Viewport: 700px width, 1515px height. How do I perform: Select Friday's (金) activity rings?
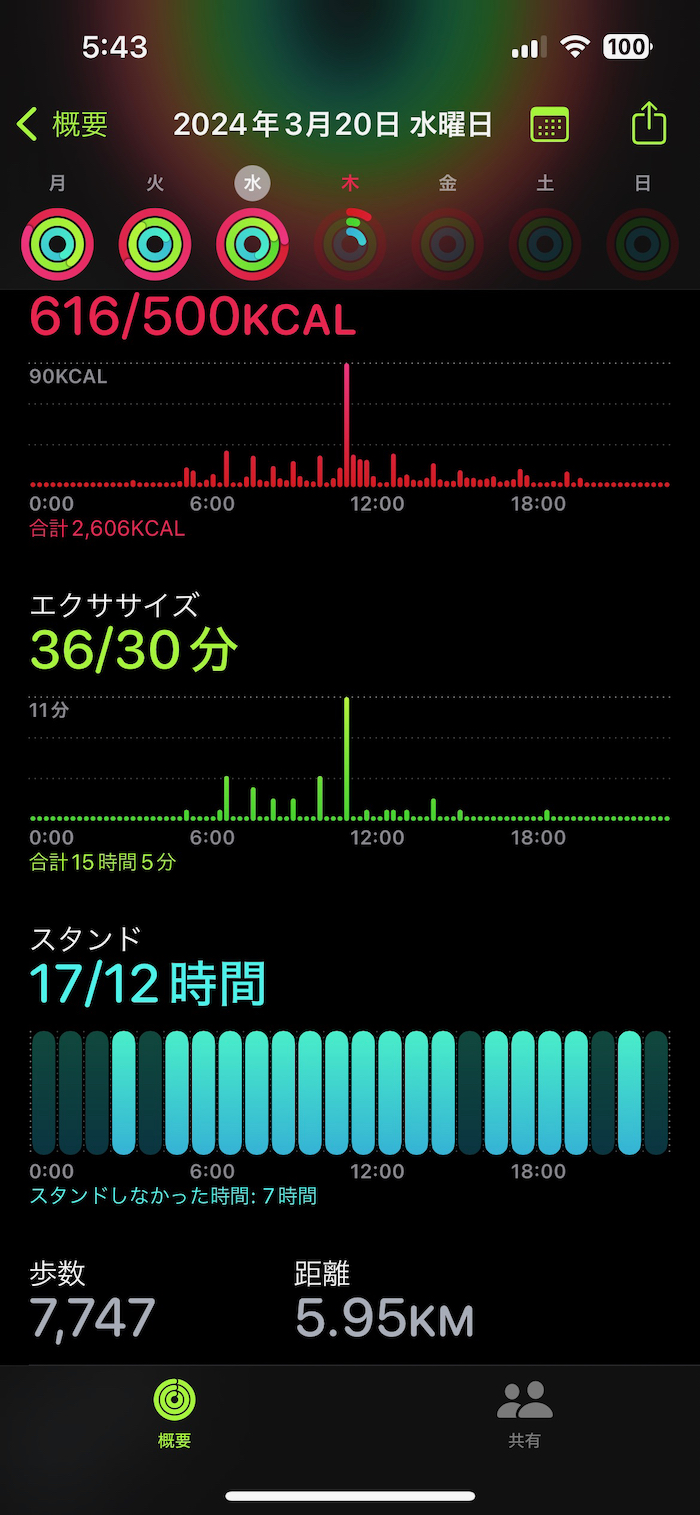(x=447, y=244)
